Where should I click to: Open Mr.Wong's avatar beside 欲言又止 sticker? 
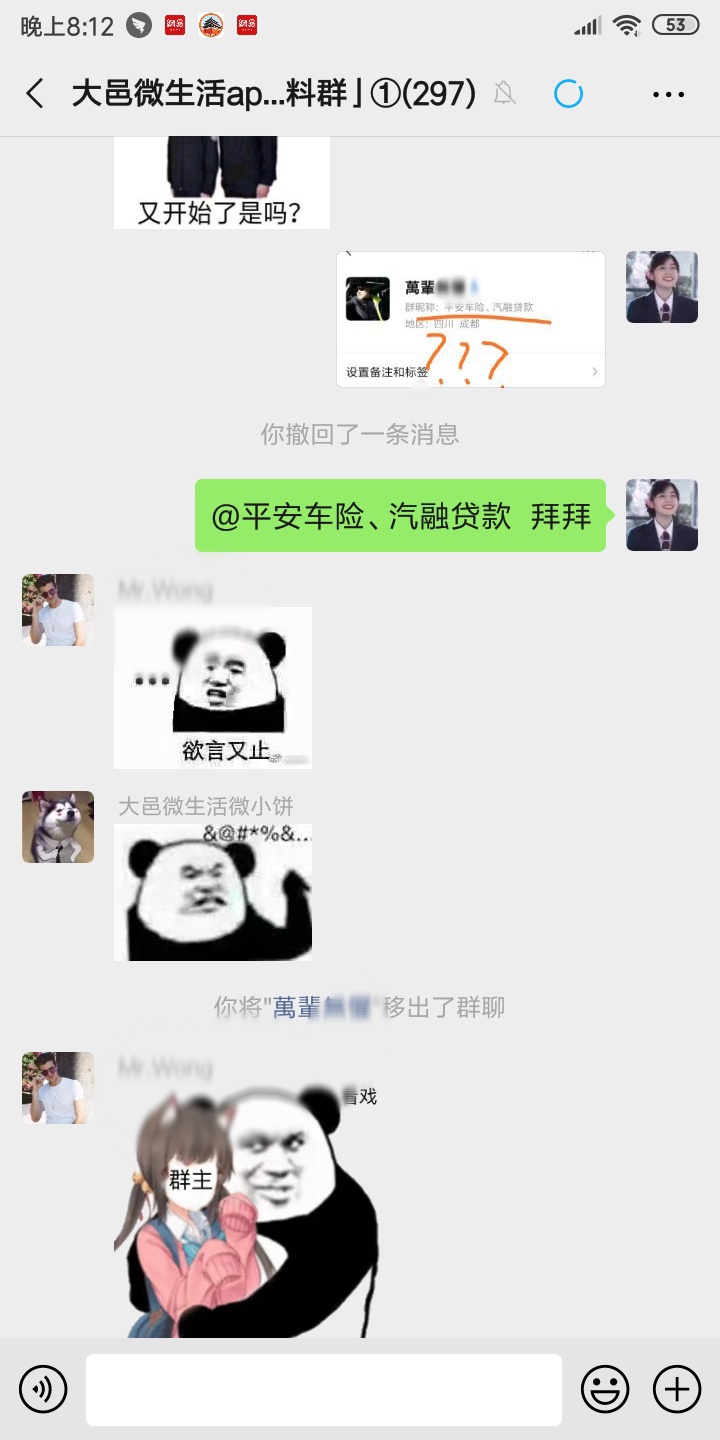click(x=58, y=610)
